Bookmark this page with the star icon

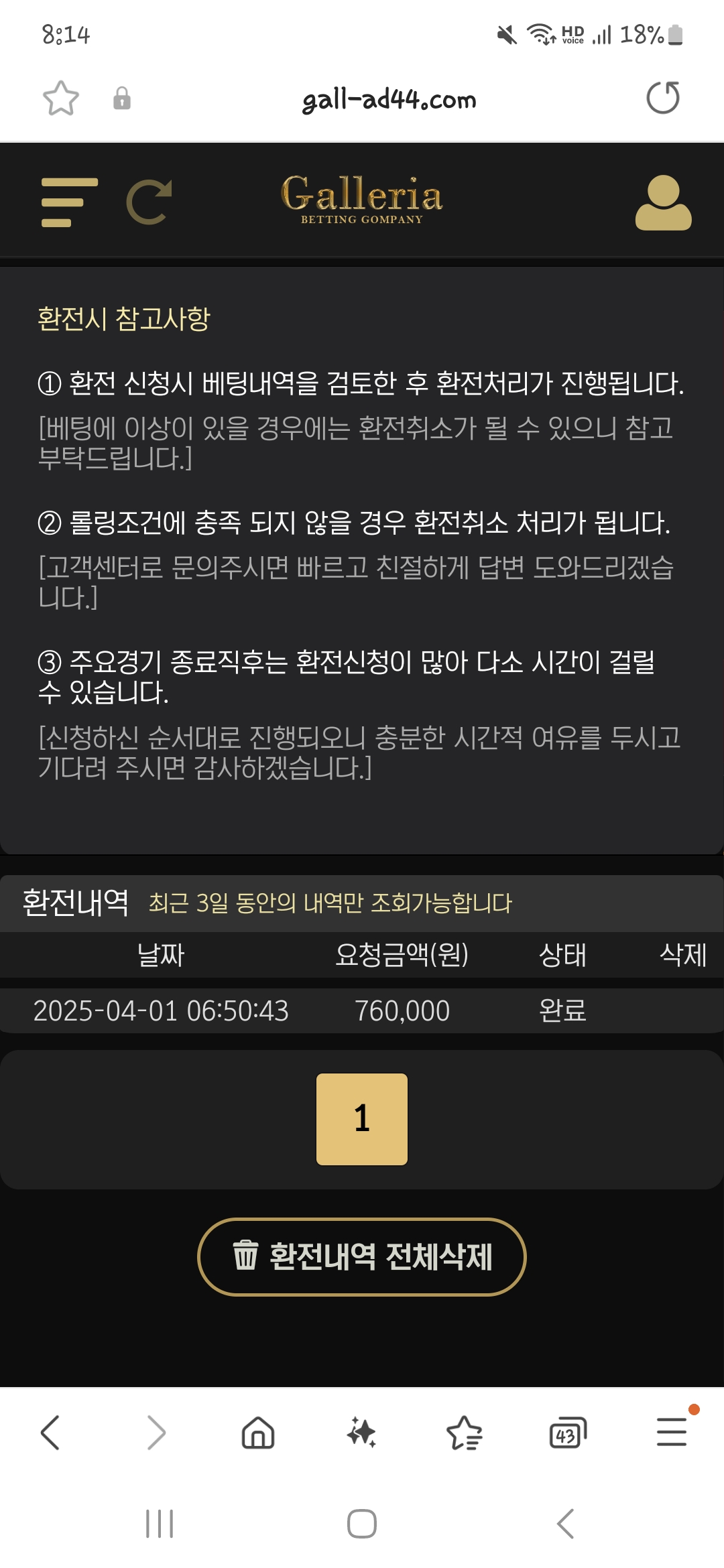(x=61, y=99)
